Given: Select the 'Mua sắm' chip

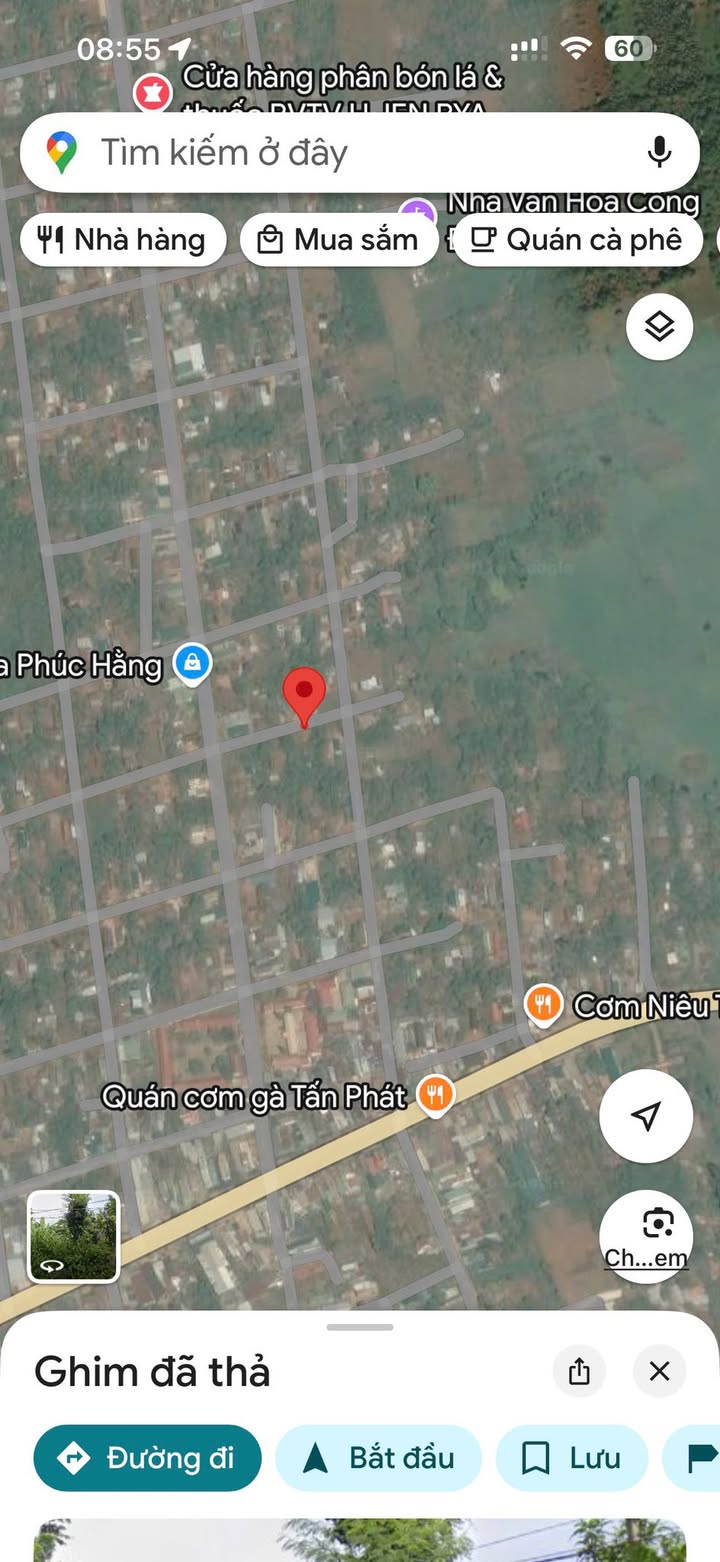Looking at the screenshot, I should pos(339,240).
